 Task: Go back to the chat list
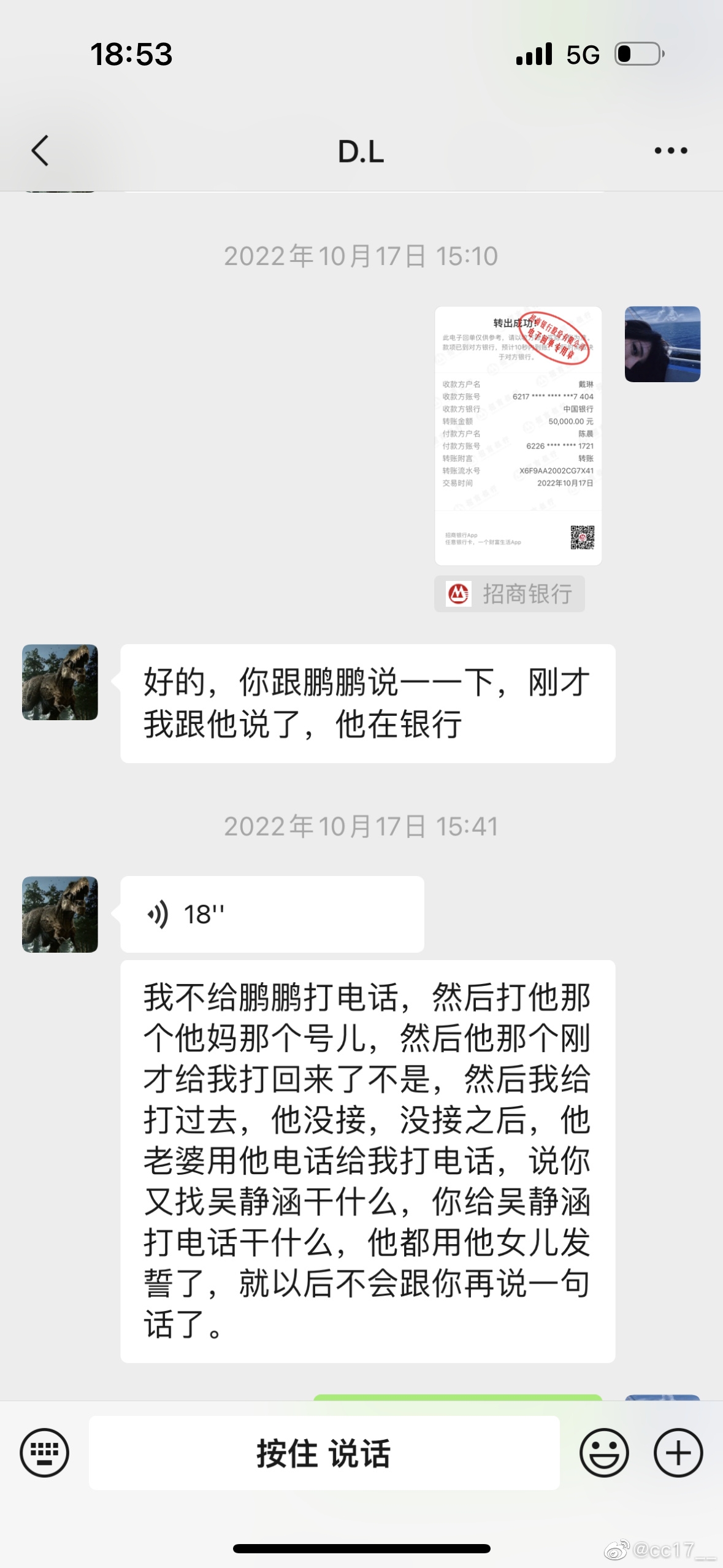(40, 151)
